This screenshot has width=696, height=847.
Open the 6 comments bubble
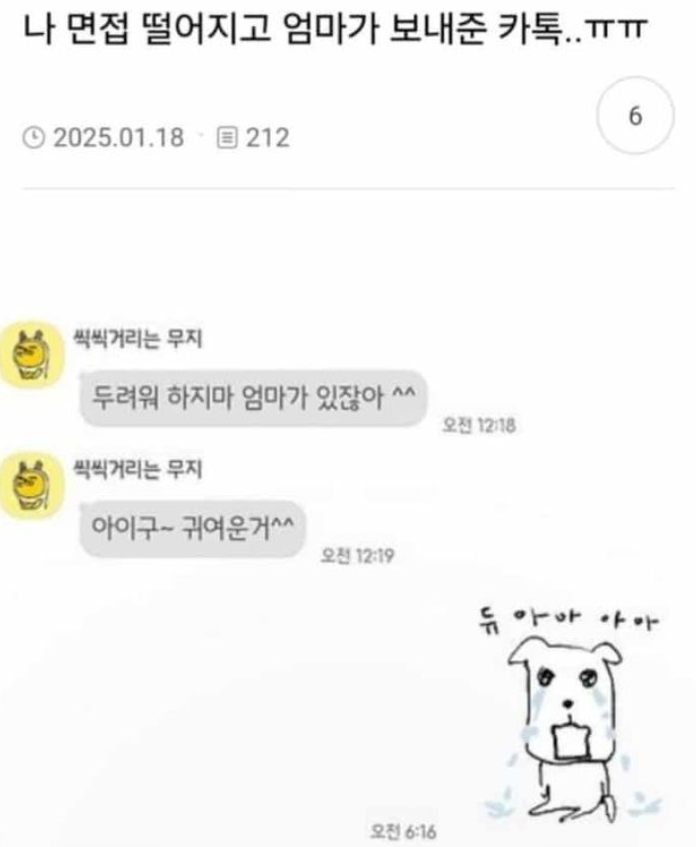pyautogui.click(x=635, y=116)
